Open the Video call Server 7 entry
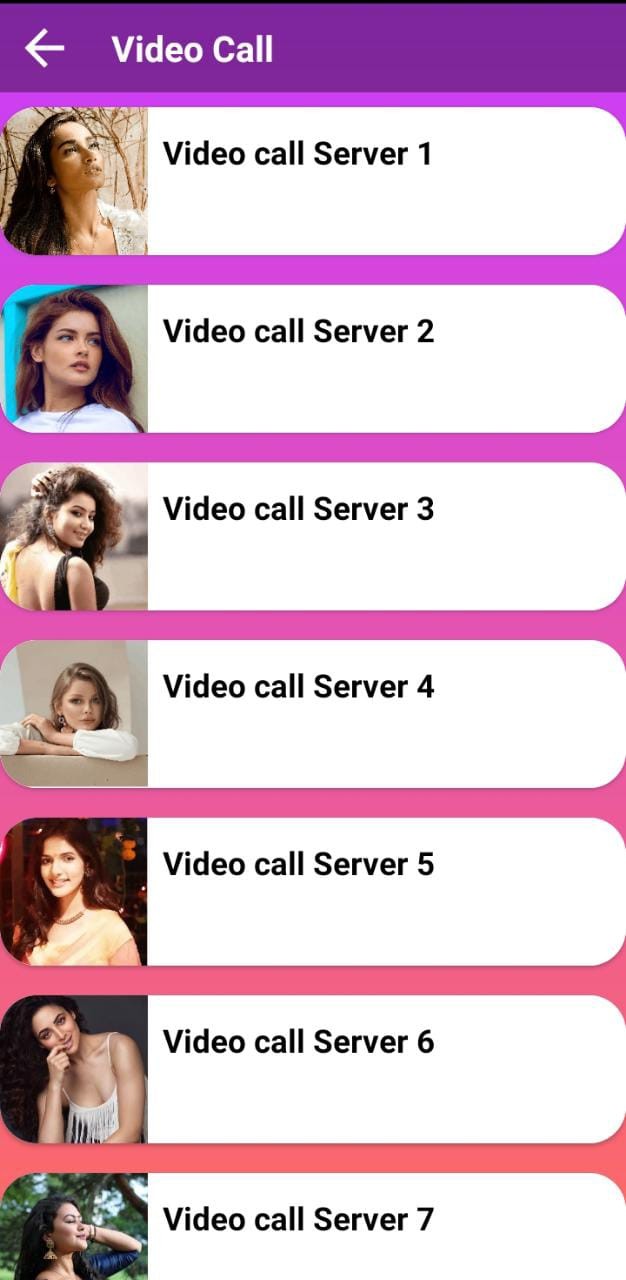Viewport: 626px width, 1280px height. pos(312,1226)
